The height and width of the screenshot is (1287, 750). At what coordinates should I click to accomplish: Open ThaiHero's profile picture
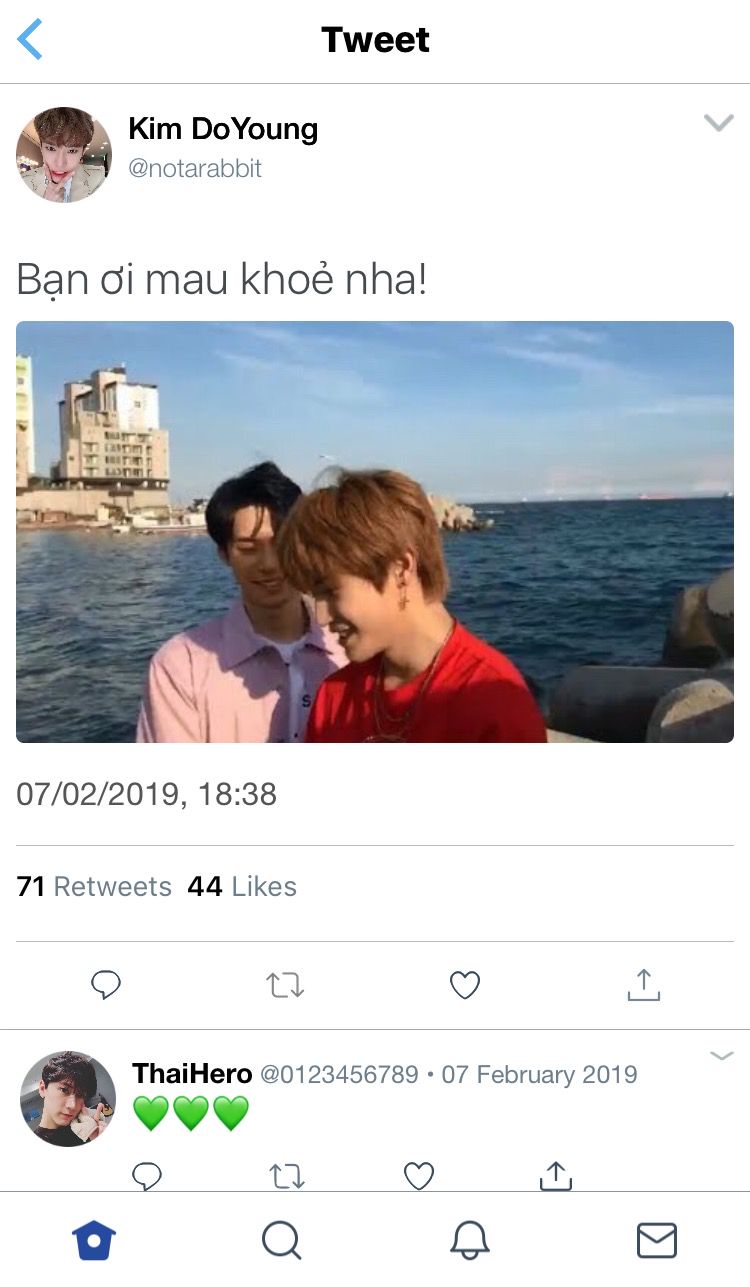tap(68, 1099)
